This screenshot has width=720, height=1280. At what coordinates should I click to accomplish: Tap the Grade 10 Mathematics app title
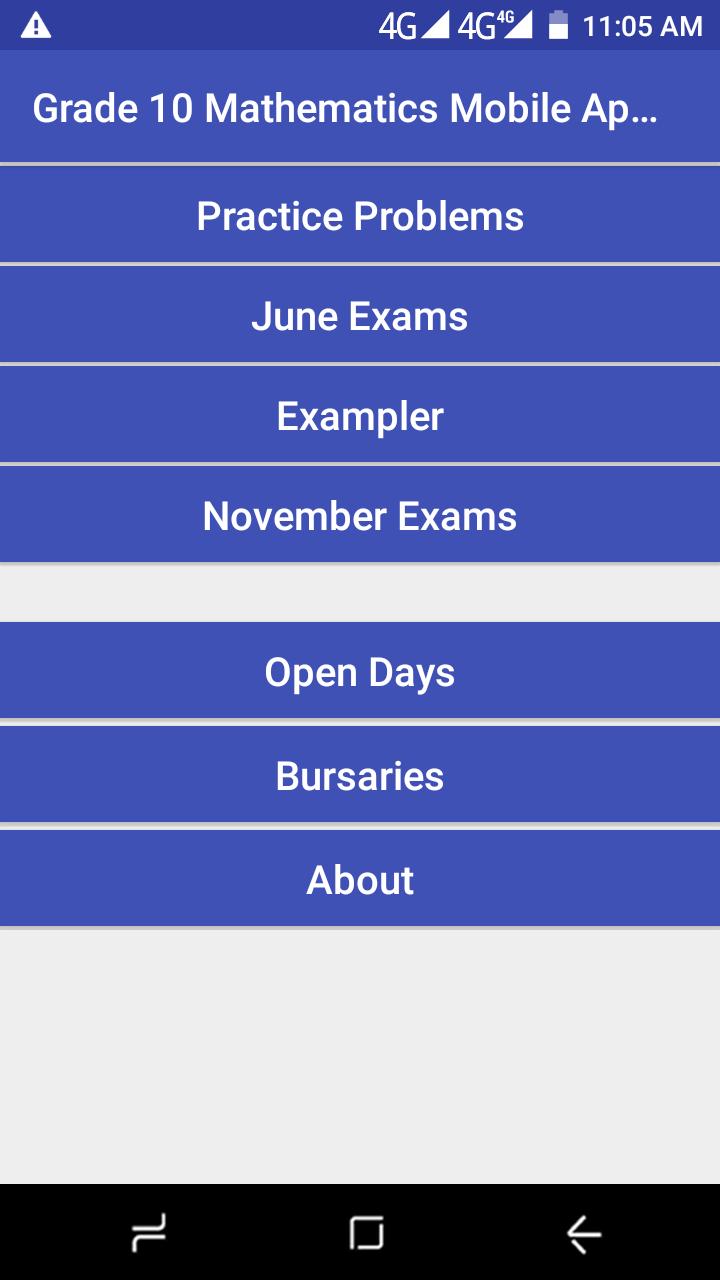tap(360, 107)
